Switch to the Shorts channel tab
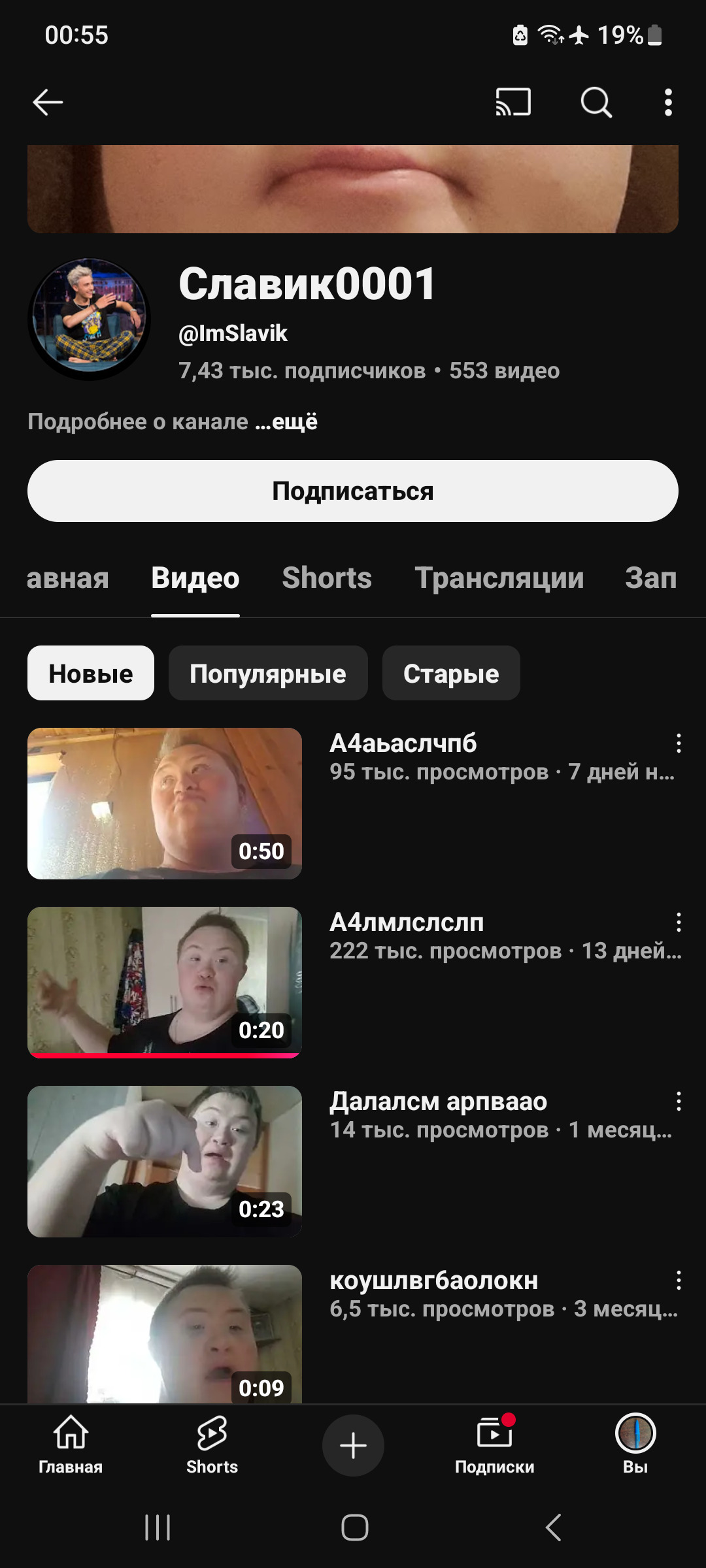The image size is (706, 1568). (x=327, y=578)
